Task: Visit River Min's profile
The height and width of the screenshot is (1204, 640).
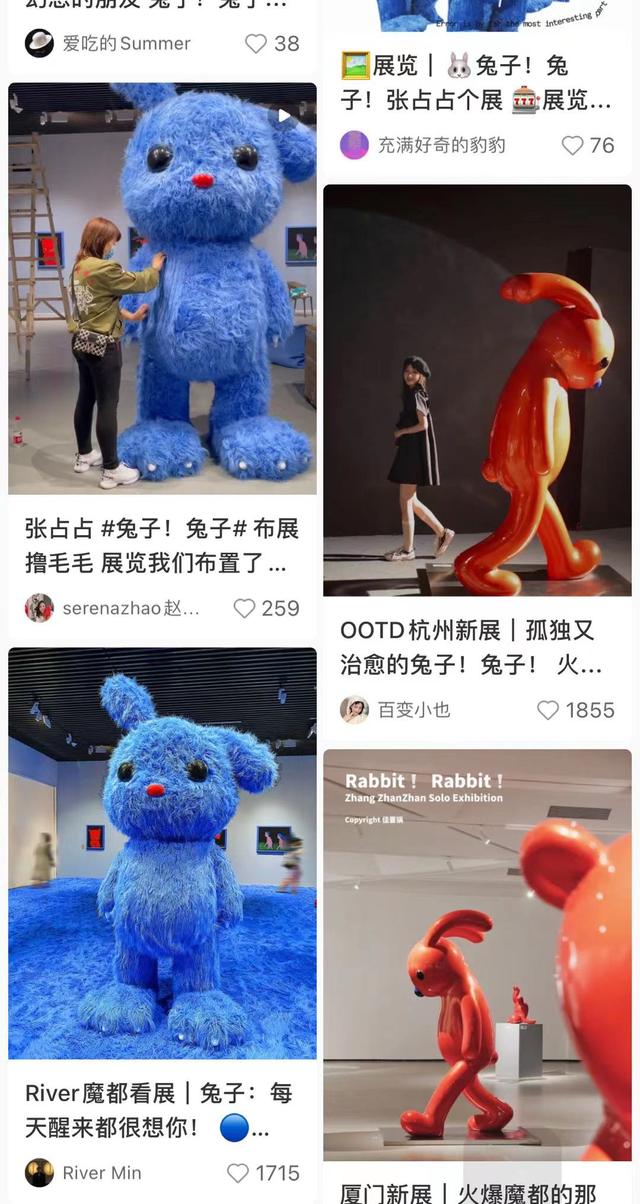Action: click(84, 1173)
